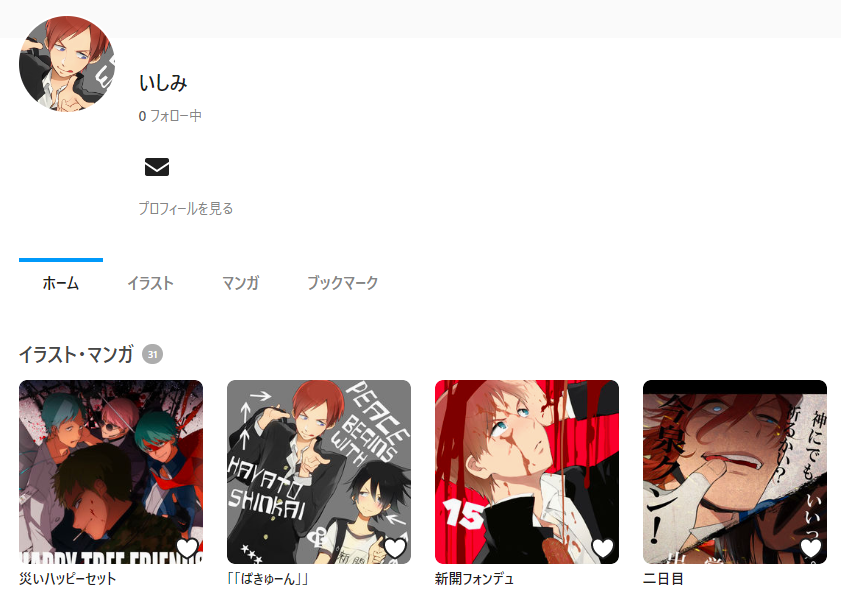Open the message envelope icon
Screen dimensions: 841x601
pos(157,167)
